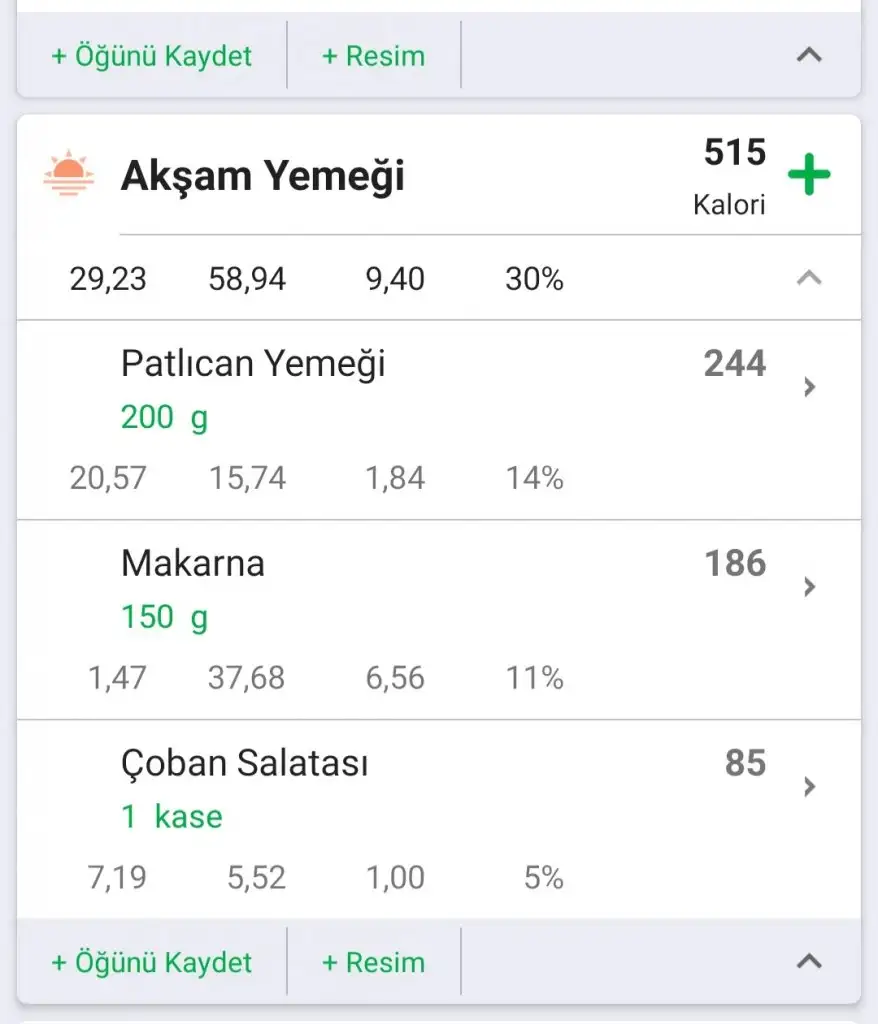878x1024 pixels.
Task: Collapse the previous meal card
Action: pyautogui.click(x=809, y=56)
